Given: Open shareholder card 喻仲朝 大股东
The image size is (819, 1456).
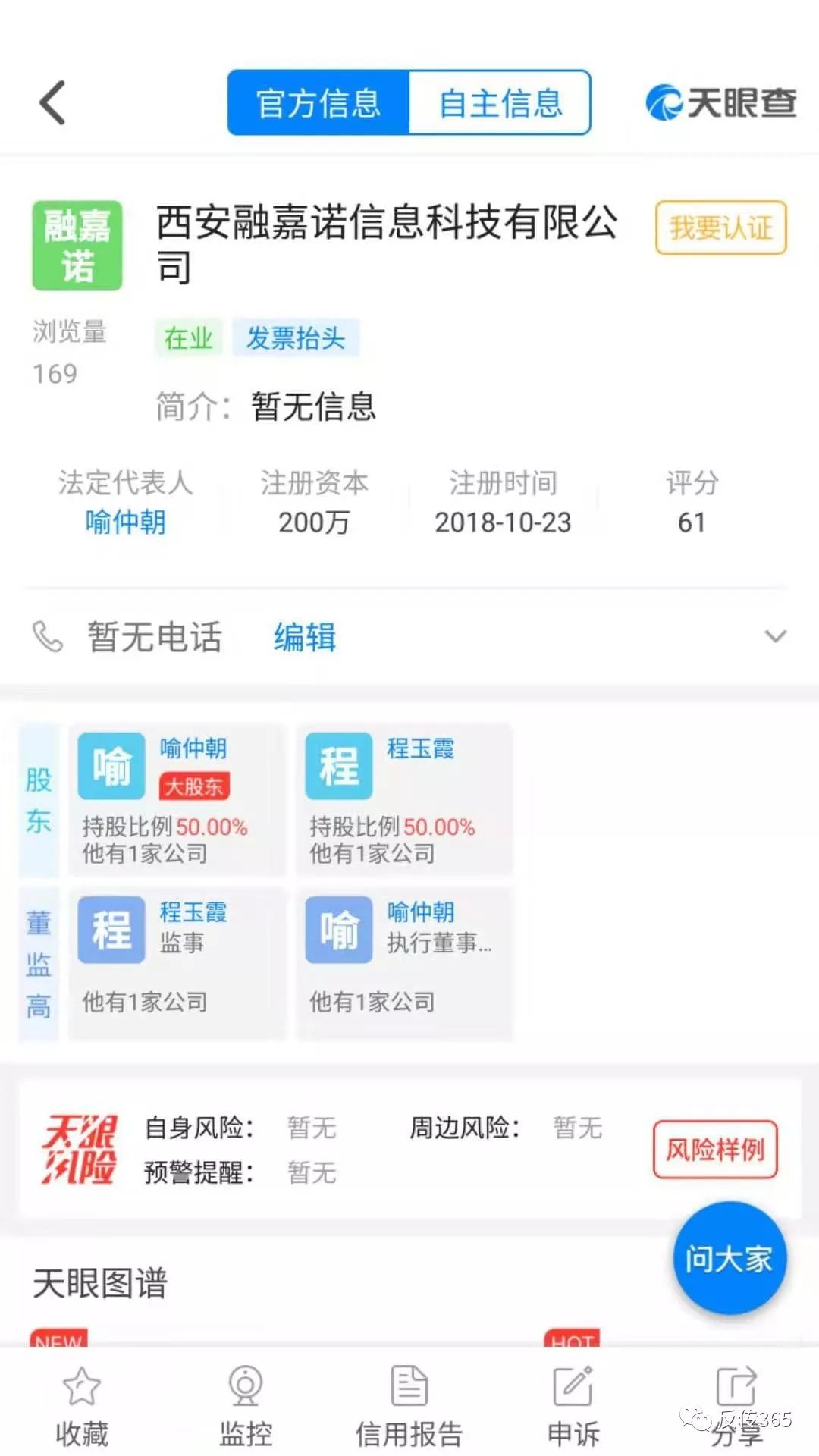Looking at the screenshot, I should click(x=176, y=800).
